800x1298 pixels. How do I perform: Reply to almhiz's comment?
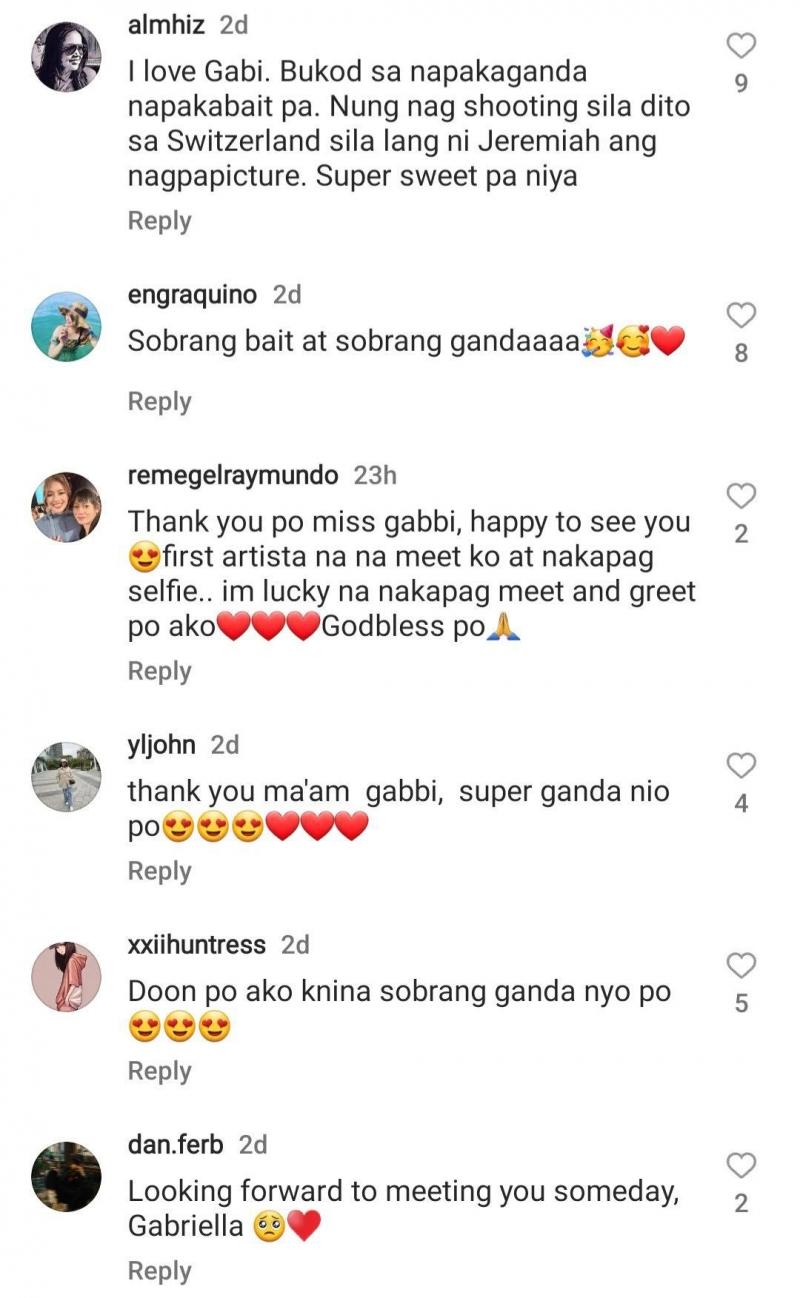tap(159, 221)
